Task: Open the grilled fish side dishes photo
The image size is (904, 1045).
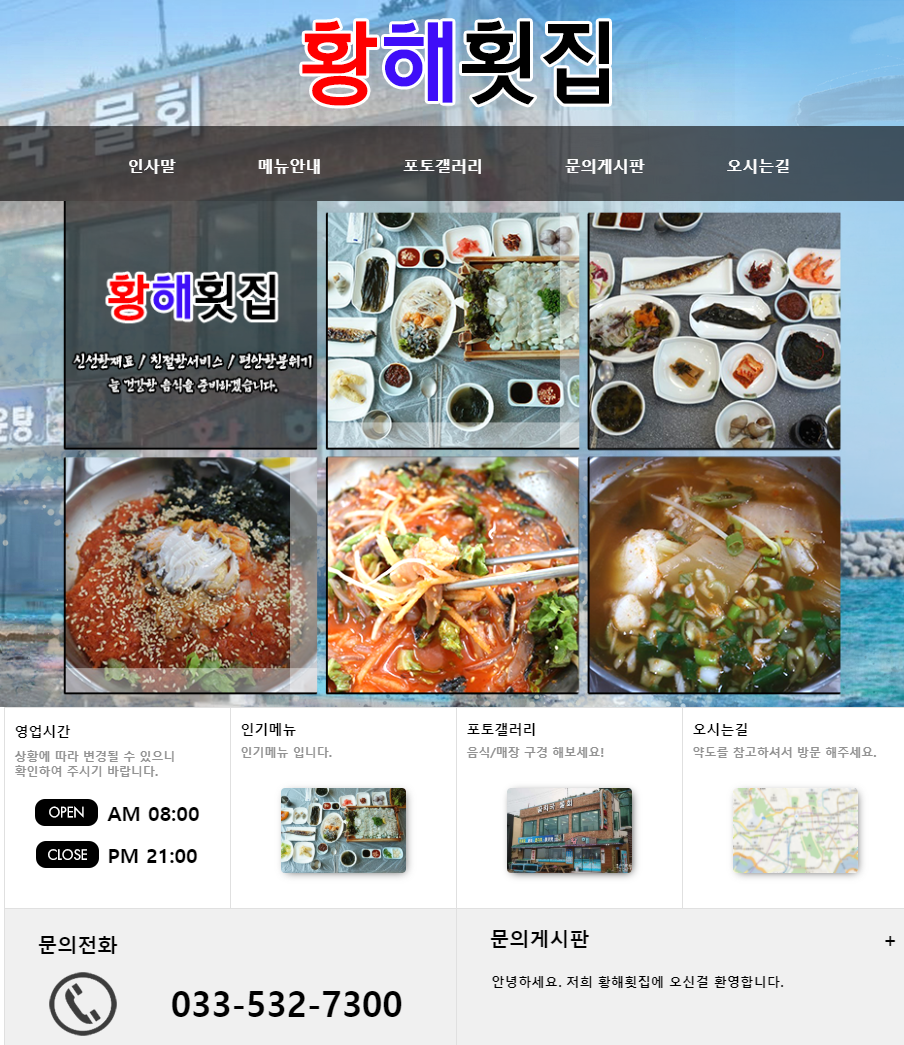Action: pos(714,330)
